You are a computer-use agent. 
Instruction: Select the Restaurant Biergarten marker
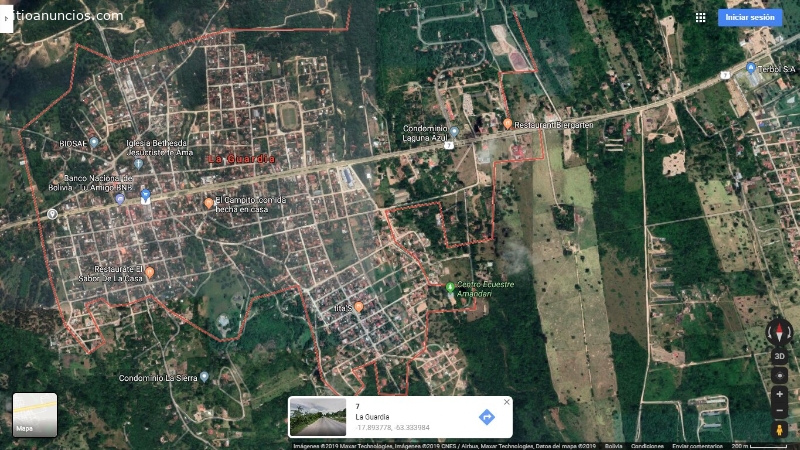(508, 124)
